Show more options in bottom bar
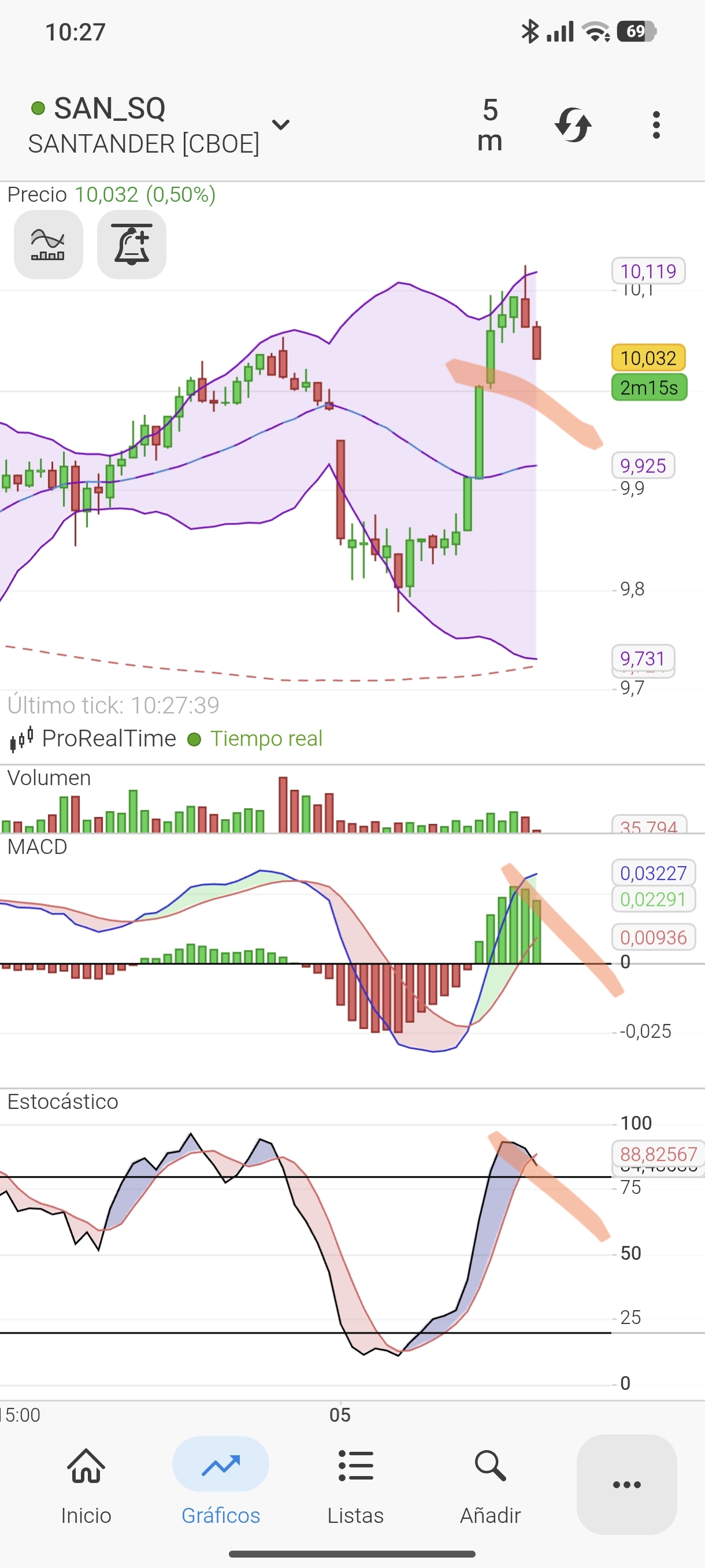Image resolution: width=705 pixels, height=1568 pixels. click(x=626, y=1484)
